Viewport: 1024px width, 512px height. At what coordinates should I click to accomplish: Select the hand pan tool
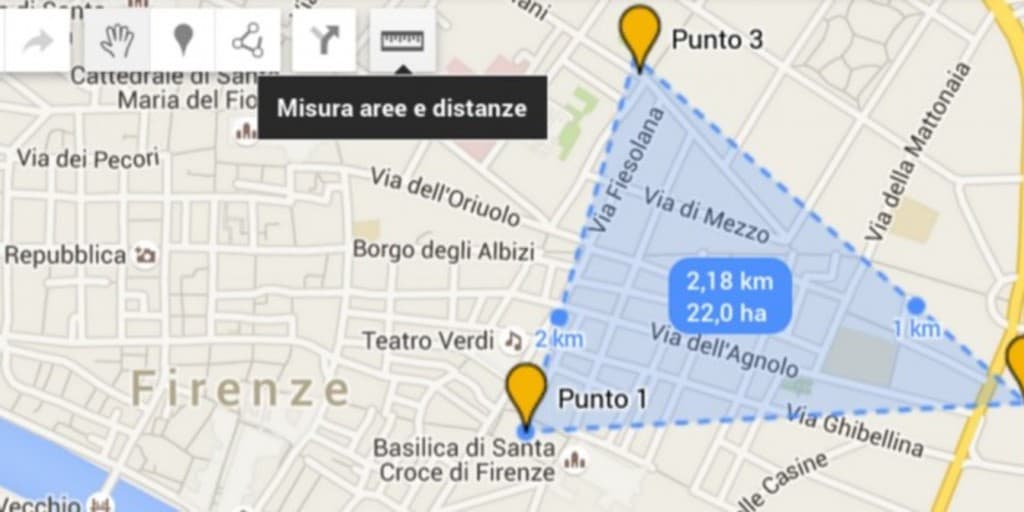tap(117, 41)
